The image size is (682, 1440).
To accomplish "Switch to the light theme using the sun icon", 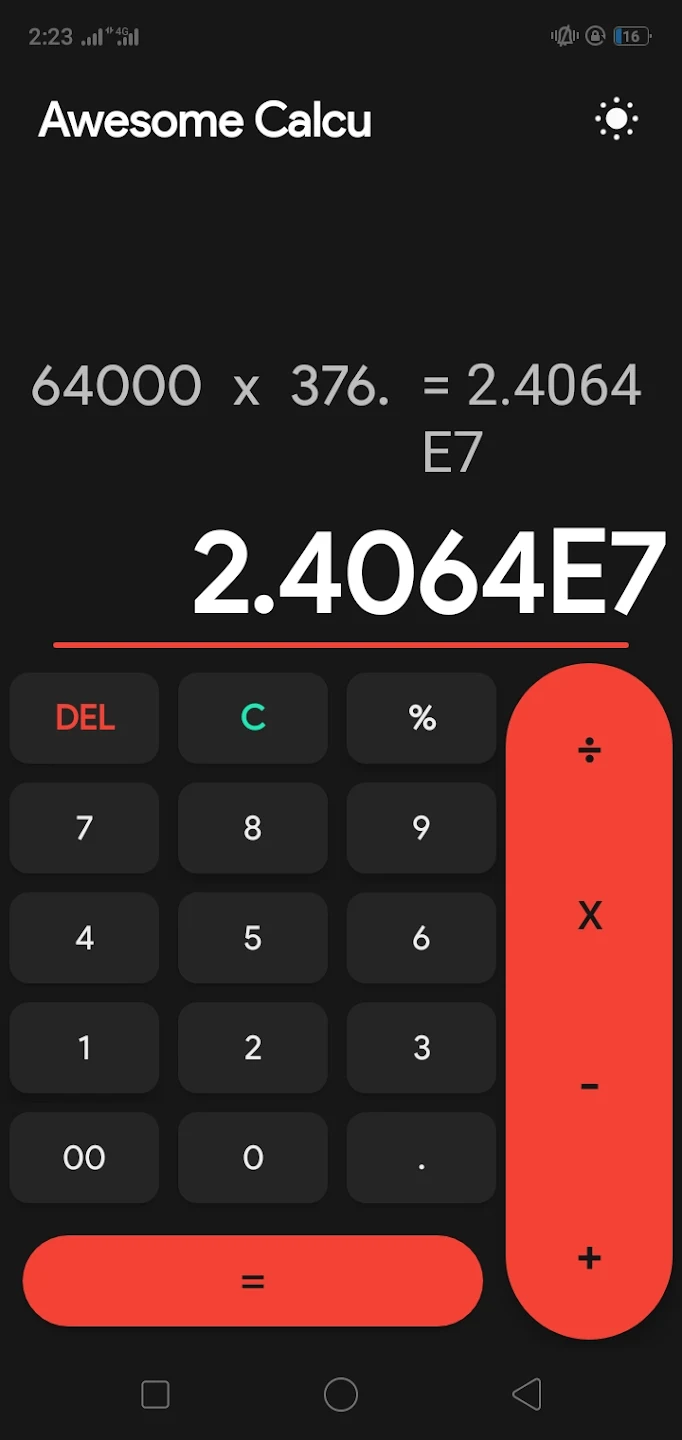I will 616,120.
